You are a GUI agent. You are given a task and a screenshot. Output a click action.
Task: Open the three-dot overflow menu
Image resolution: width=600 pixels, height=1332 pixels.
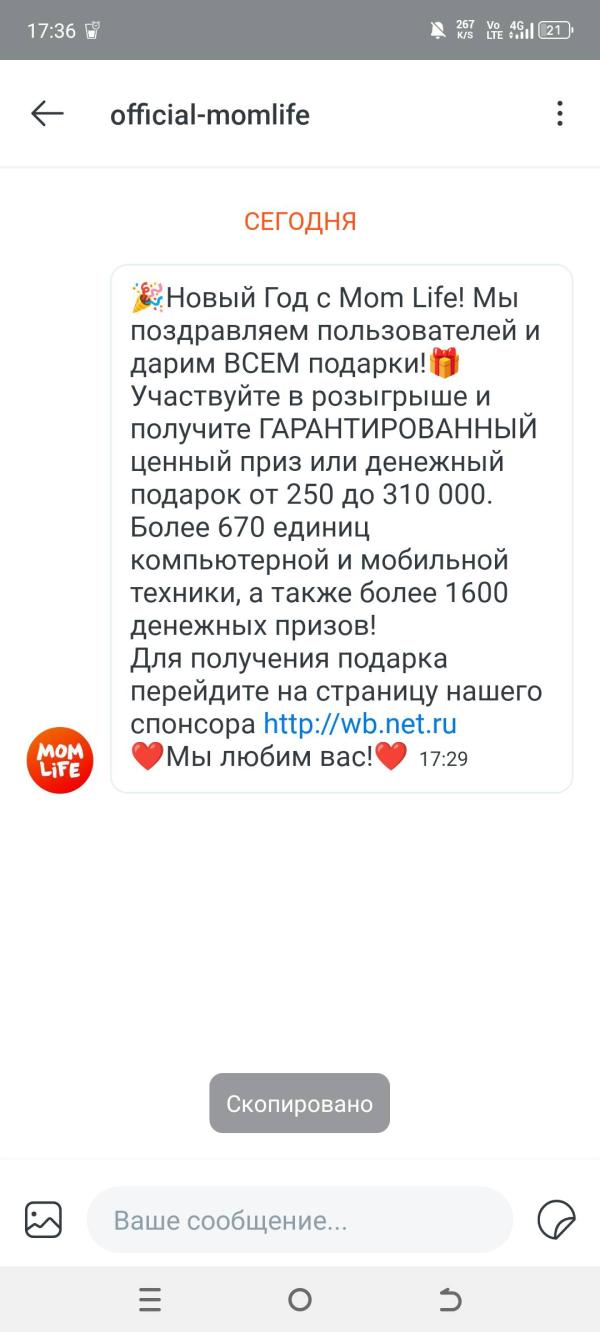tap(560, 114)
